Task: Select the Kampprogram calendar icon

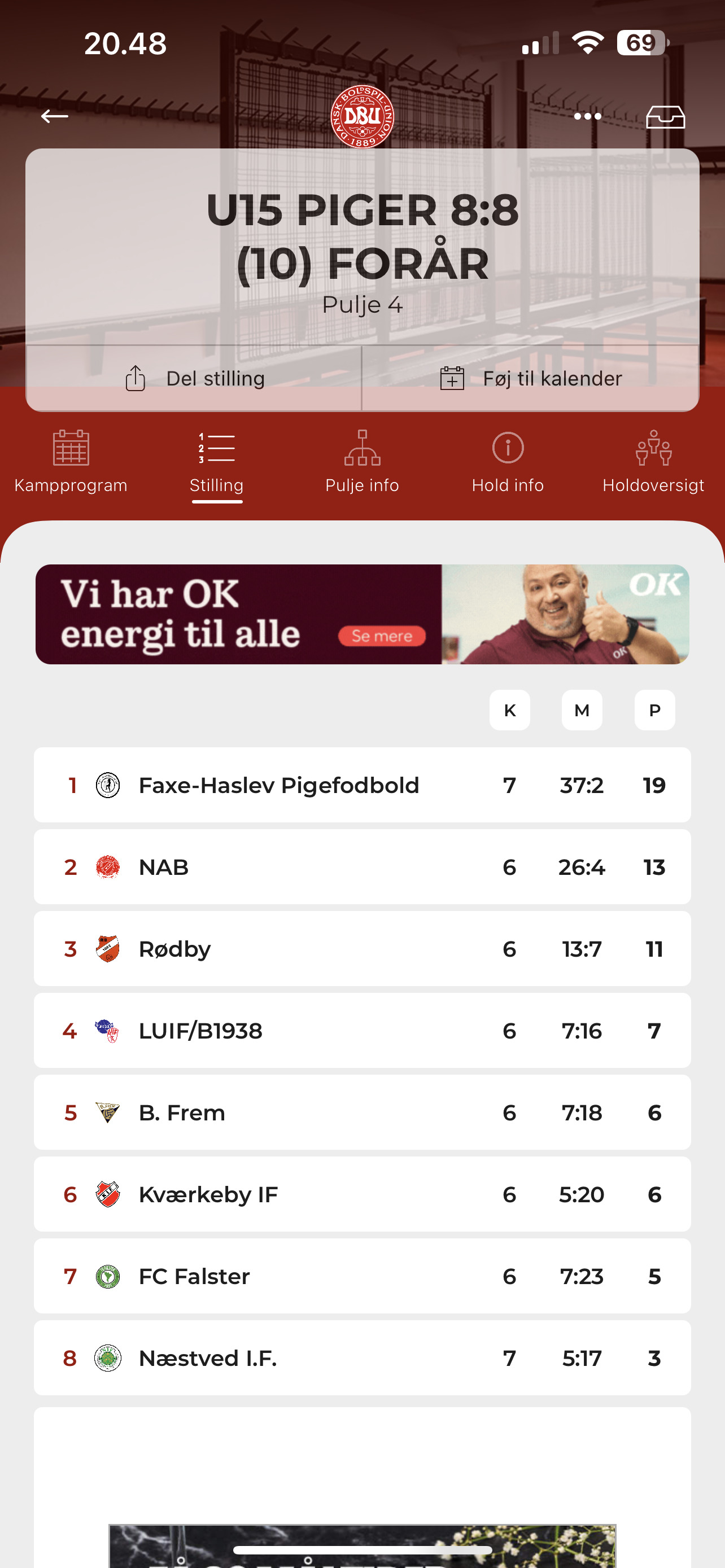Action: [71, 449]
